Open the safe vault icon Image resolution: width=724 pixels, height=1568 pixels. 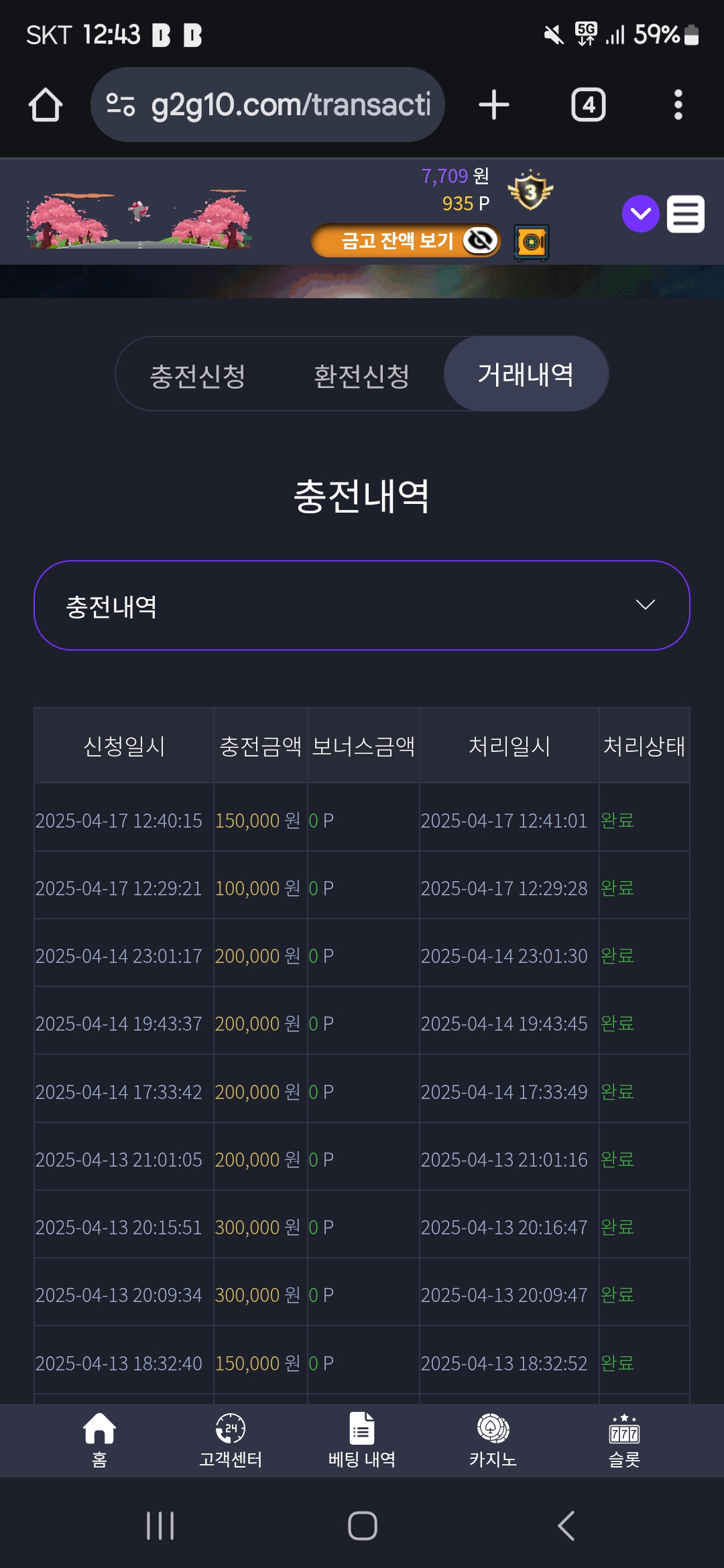click(x=532, y=242)
